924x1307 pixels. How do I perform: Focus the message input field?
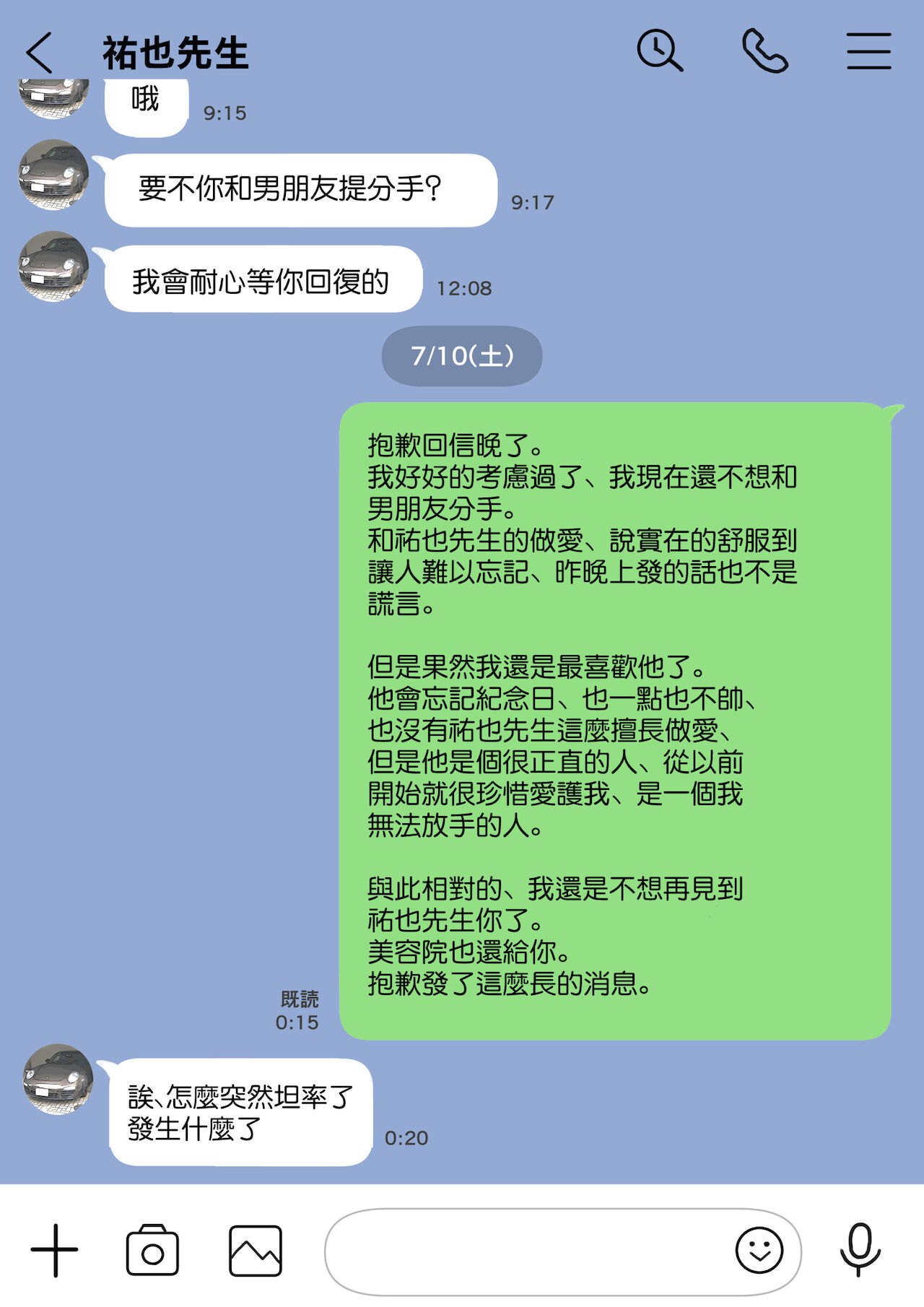(527, 1251)
